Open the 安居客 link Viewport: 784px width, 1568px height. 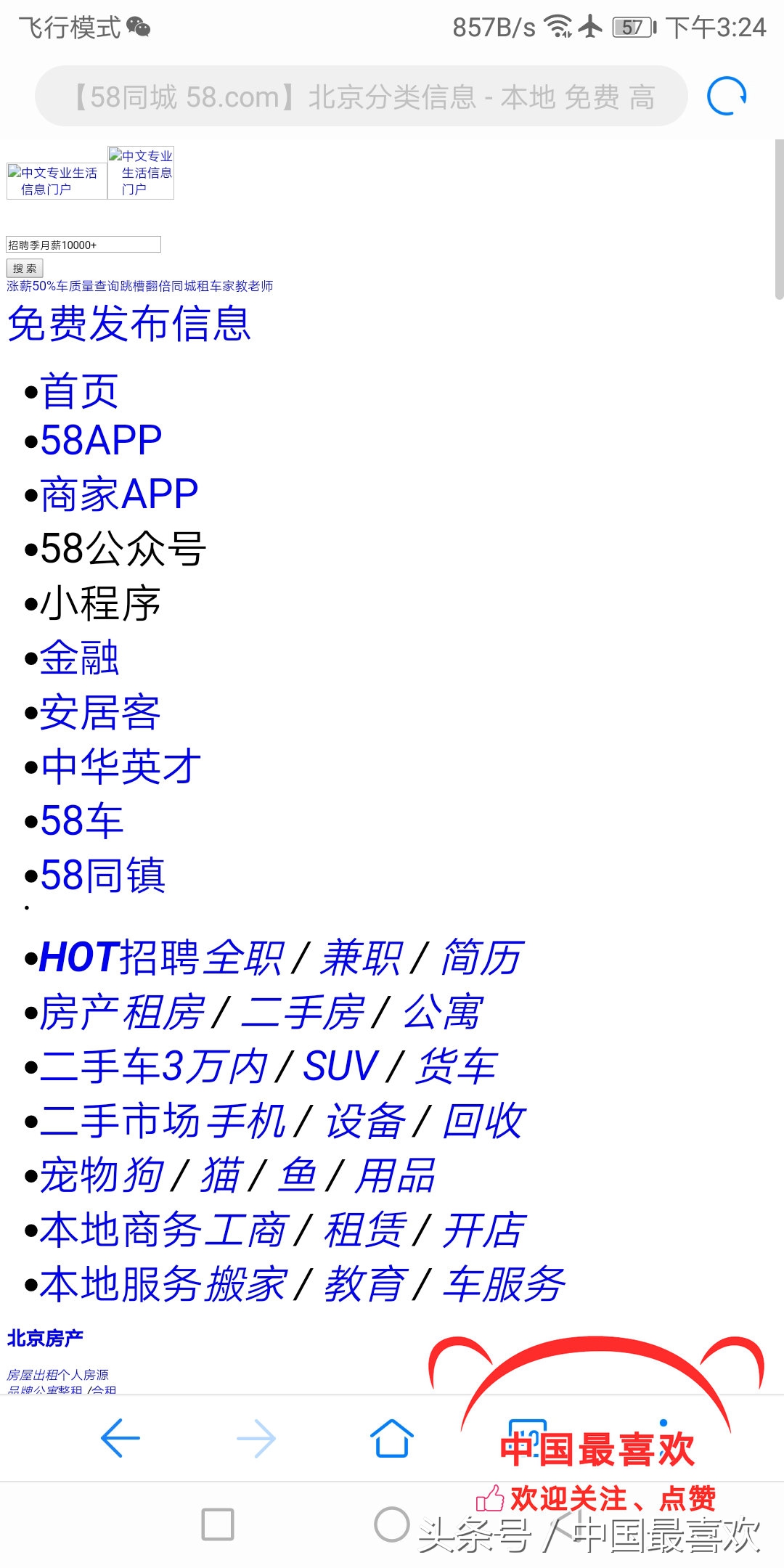pyautogui.click(x=100, y=713)
